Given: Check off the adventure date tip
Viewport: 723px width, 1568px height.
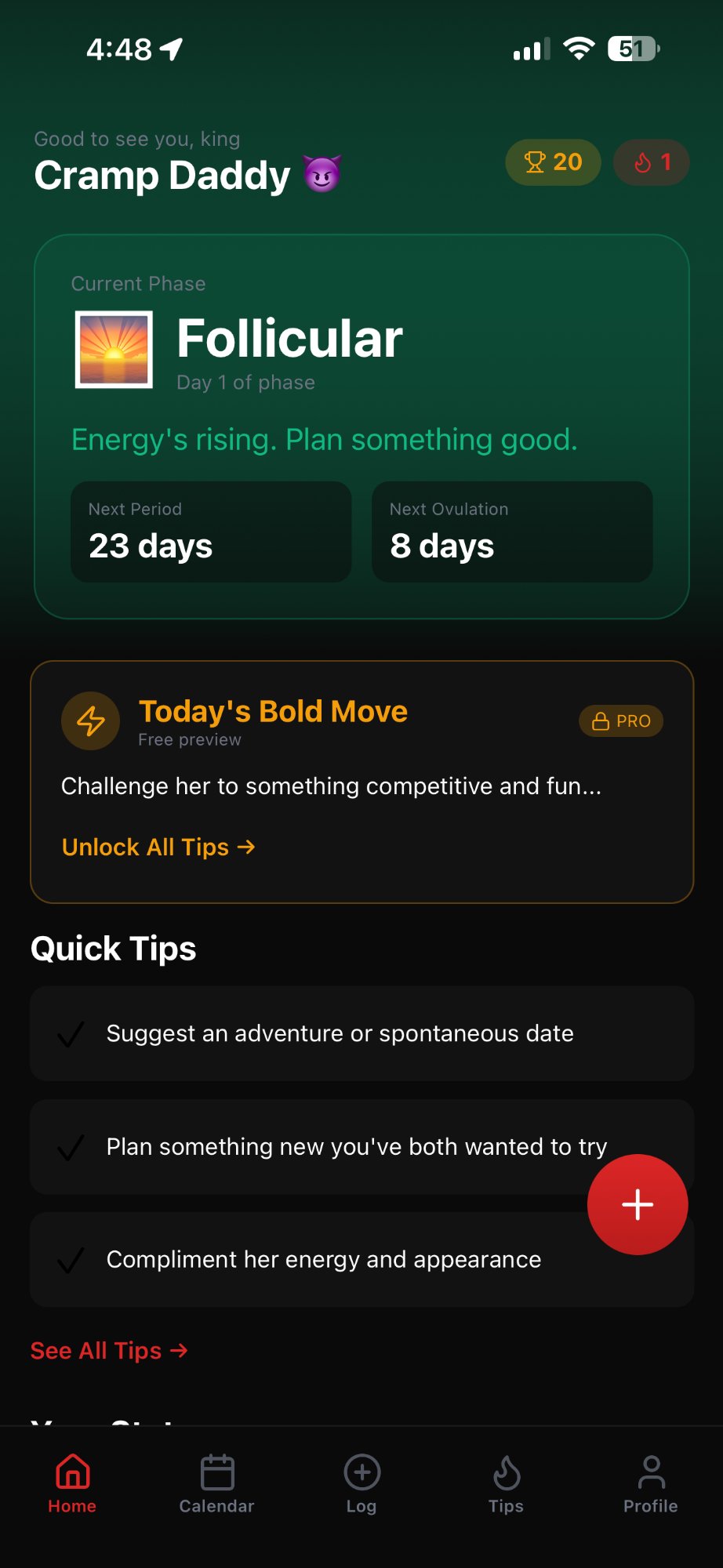Looking at the screenshot, I should (71, 1034).
